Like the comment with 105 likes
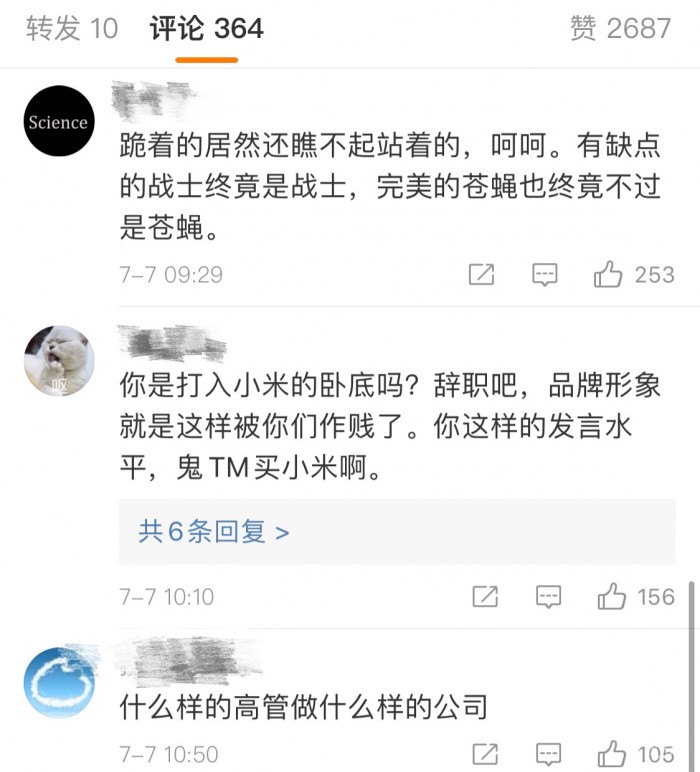This screenshot has height=772, width=700. [x=611, y=754]
